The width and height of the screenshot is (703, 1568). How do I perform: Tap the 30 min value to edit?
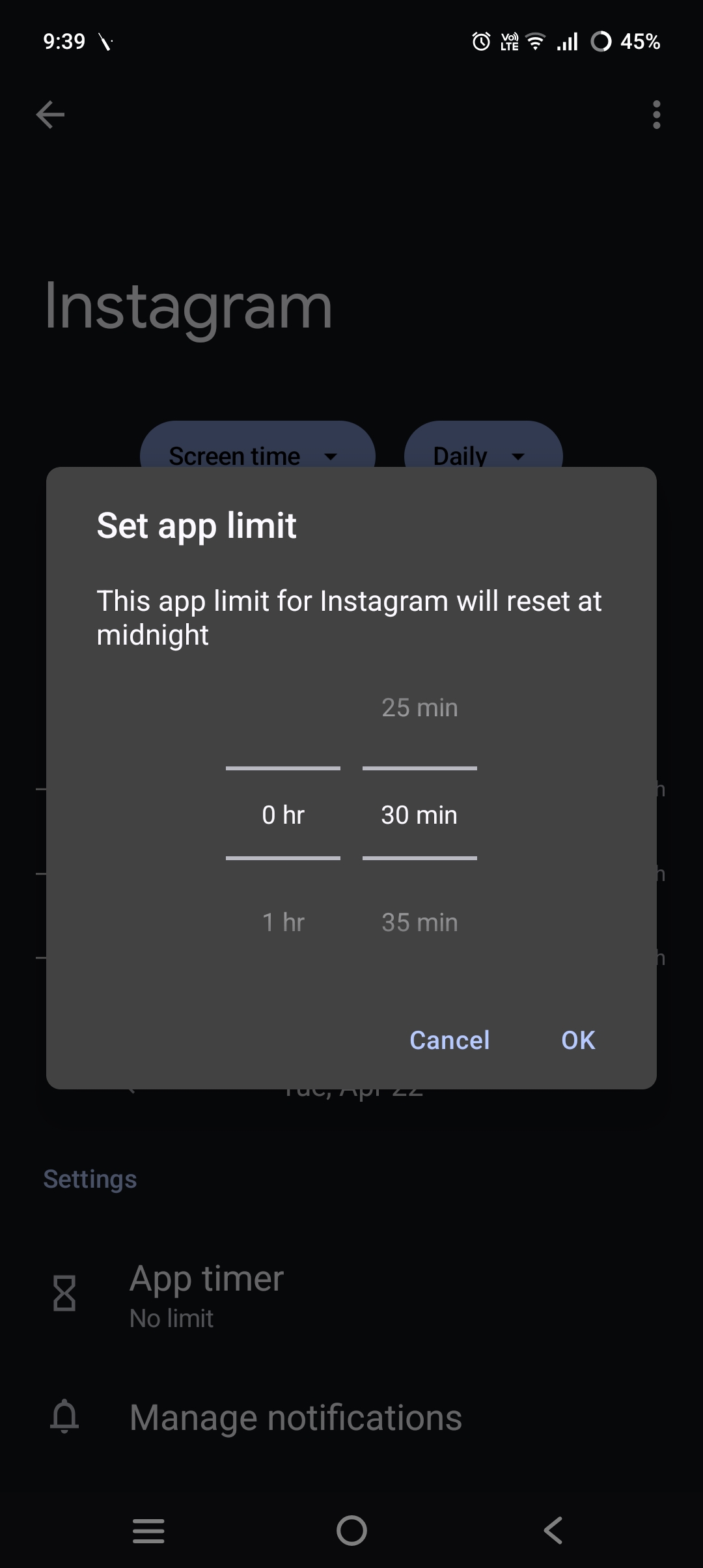pos(419,815)
